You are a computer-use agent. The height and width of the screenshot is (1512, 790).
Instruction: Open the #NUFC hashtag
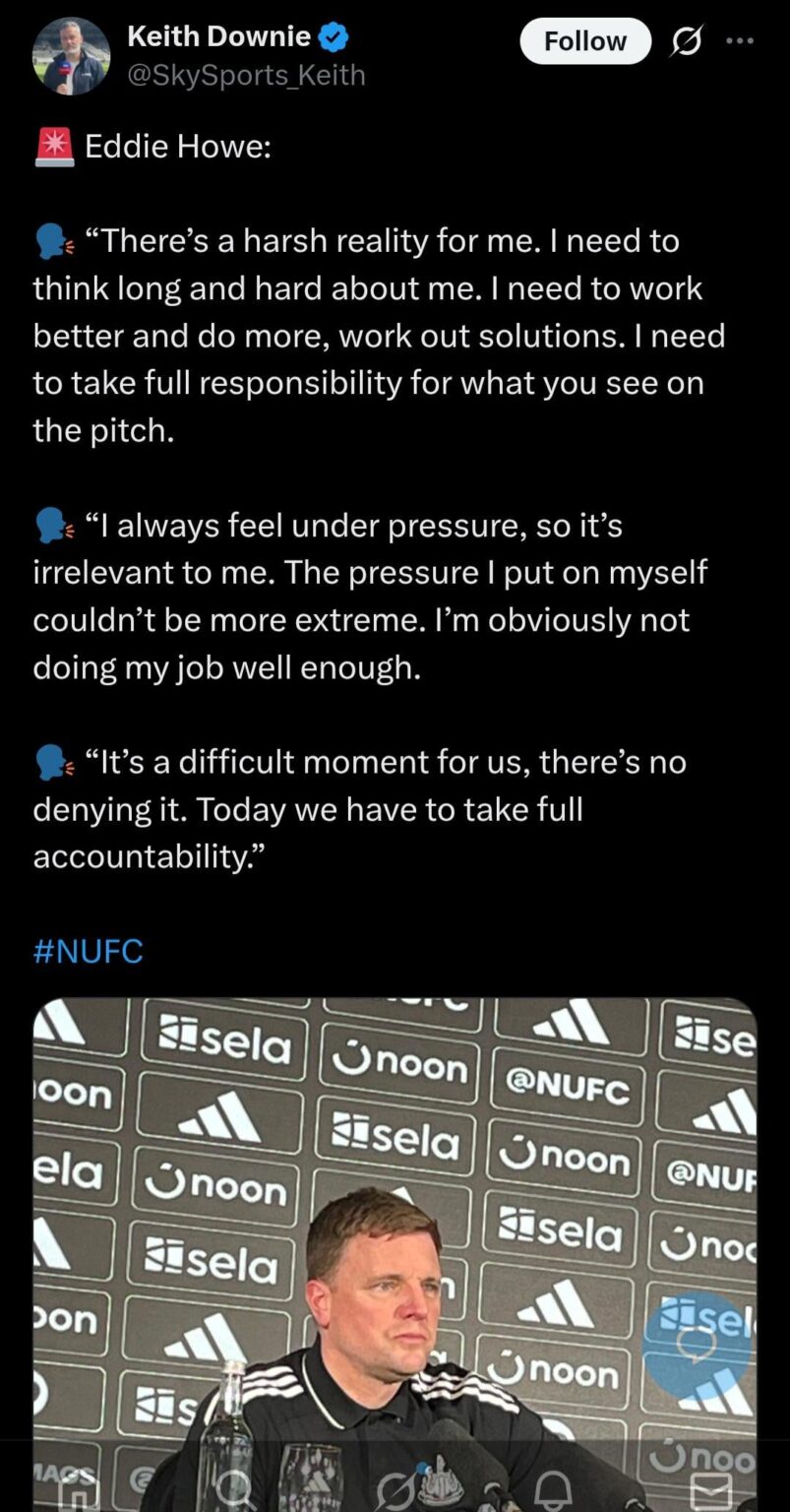coord(89,951)
